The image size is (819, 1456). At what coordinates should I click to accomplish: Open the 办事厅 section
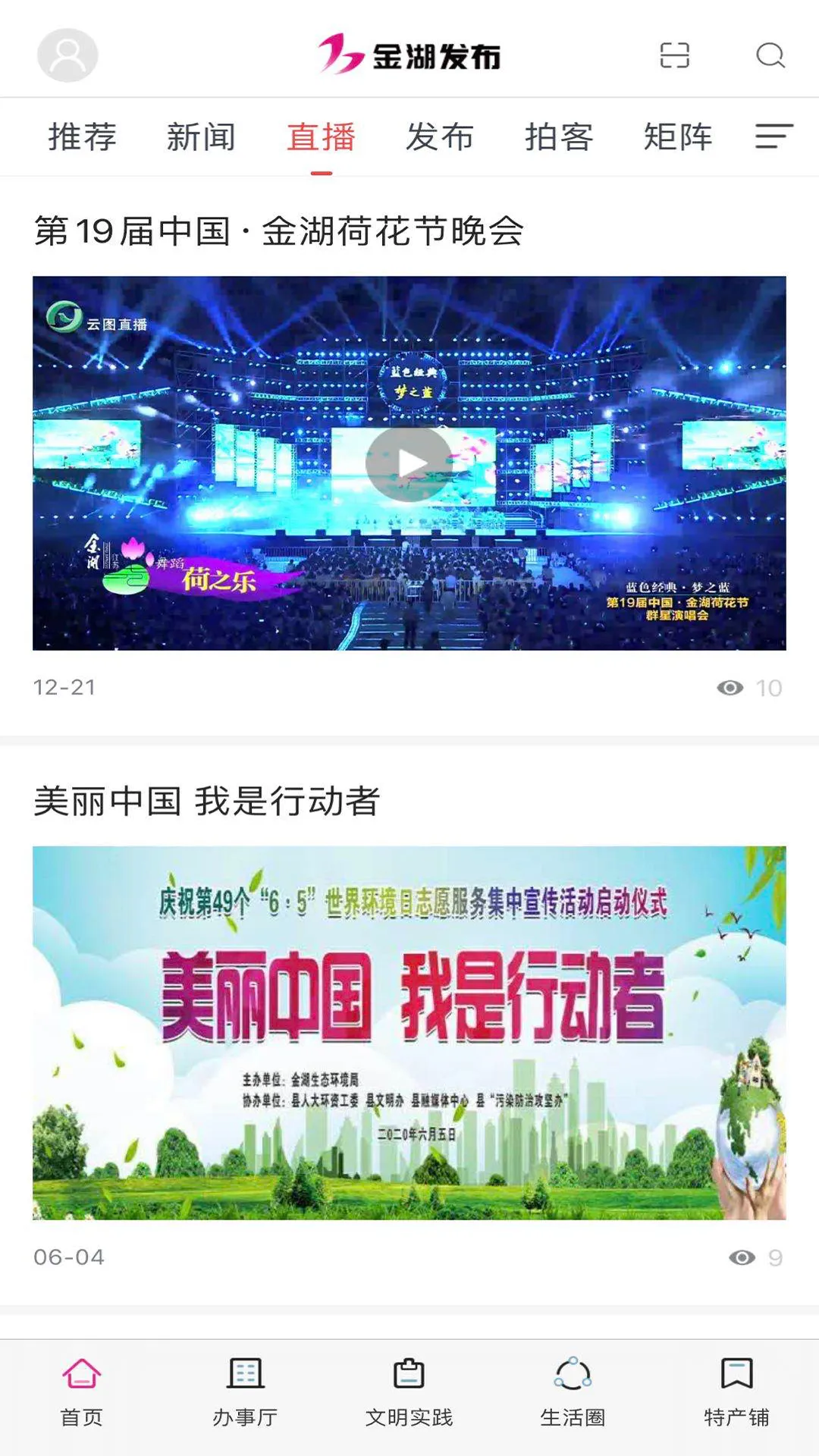coord(245,1392)
